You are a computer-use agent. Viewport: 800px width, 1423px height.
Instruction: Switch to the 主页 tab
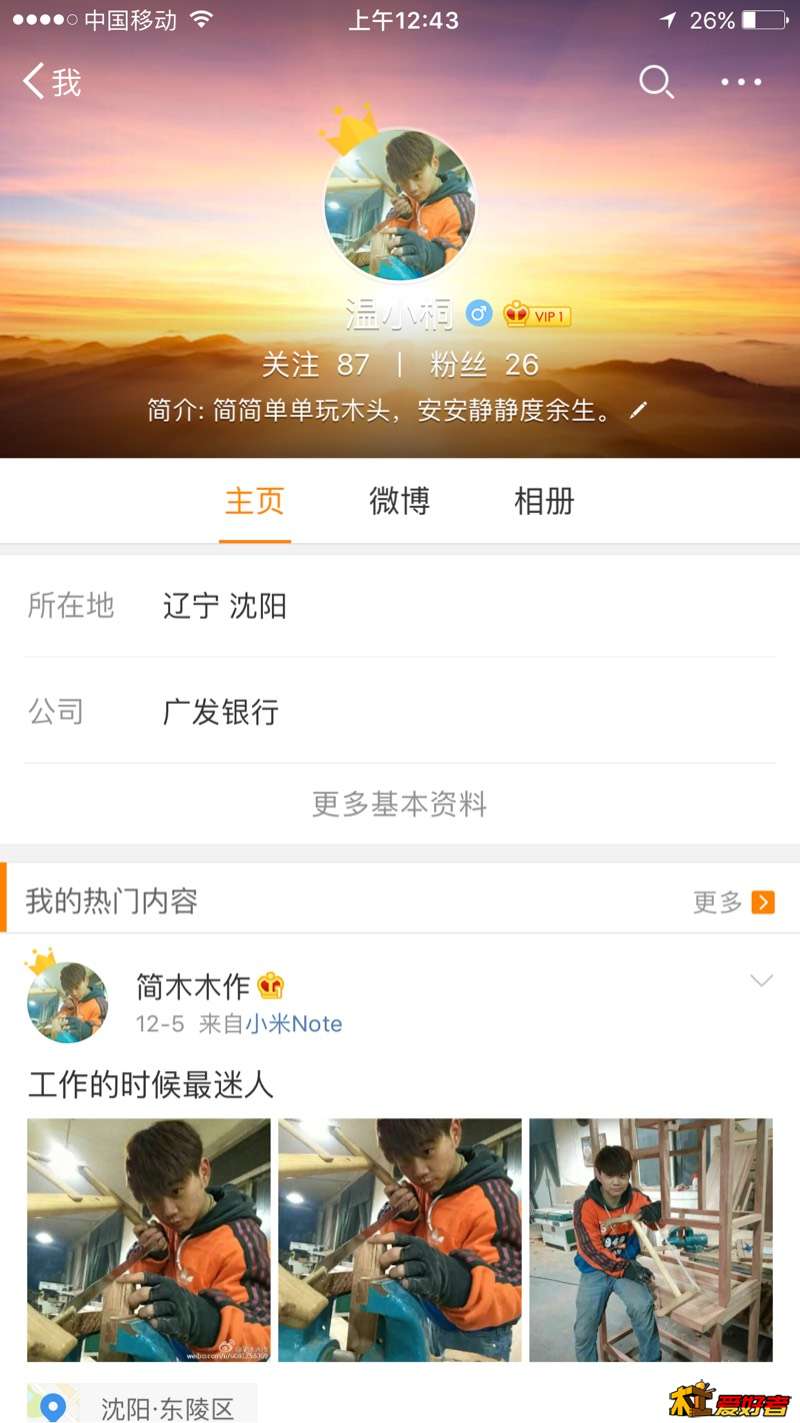254,501
